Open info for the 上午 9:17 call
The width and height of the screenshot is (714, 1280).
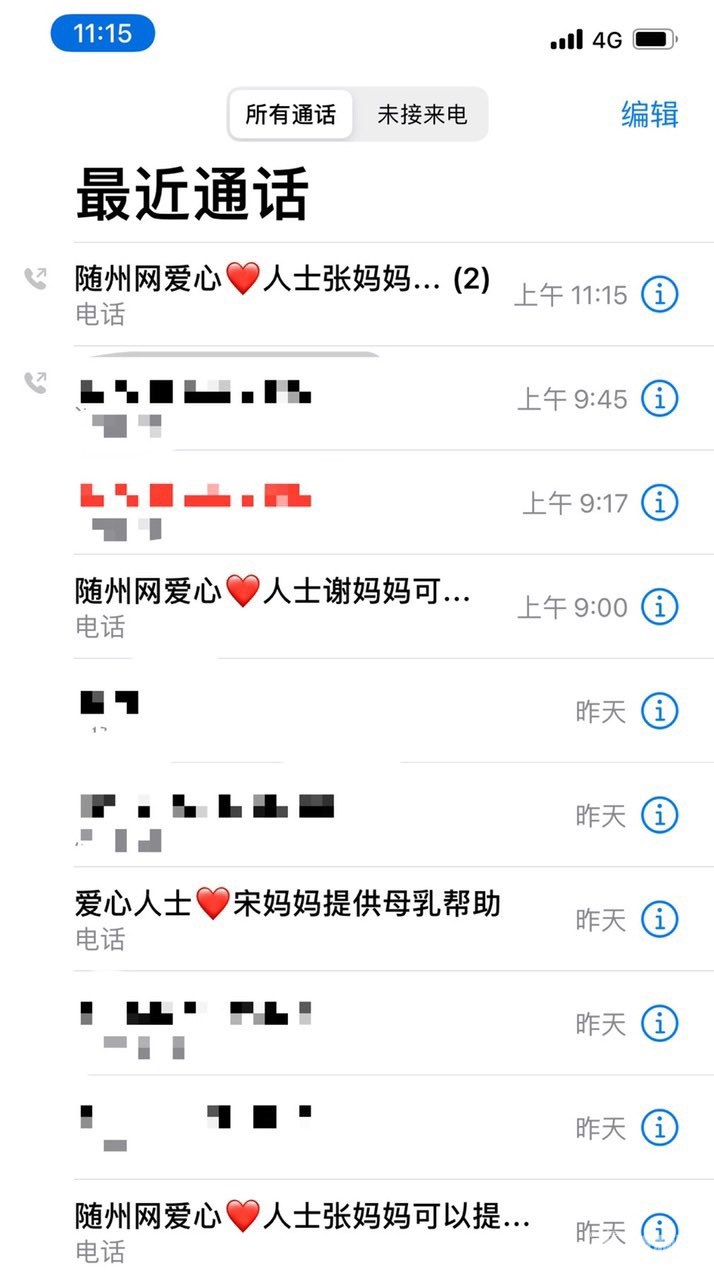[x=659, y=502]
